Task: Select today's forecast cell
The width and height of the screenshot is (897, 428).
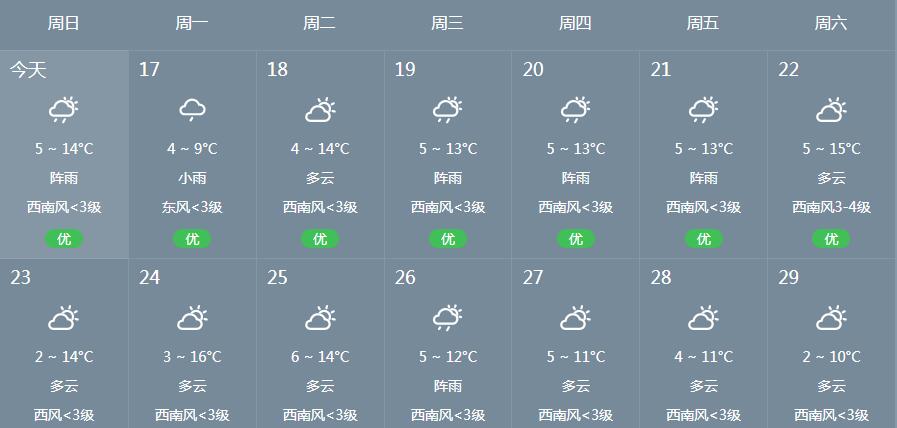Action: [64, 155]
